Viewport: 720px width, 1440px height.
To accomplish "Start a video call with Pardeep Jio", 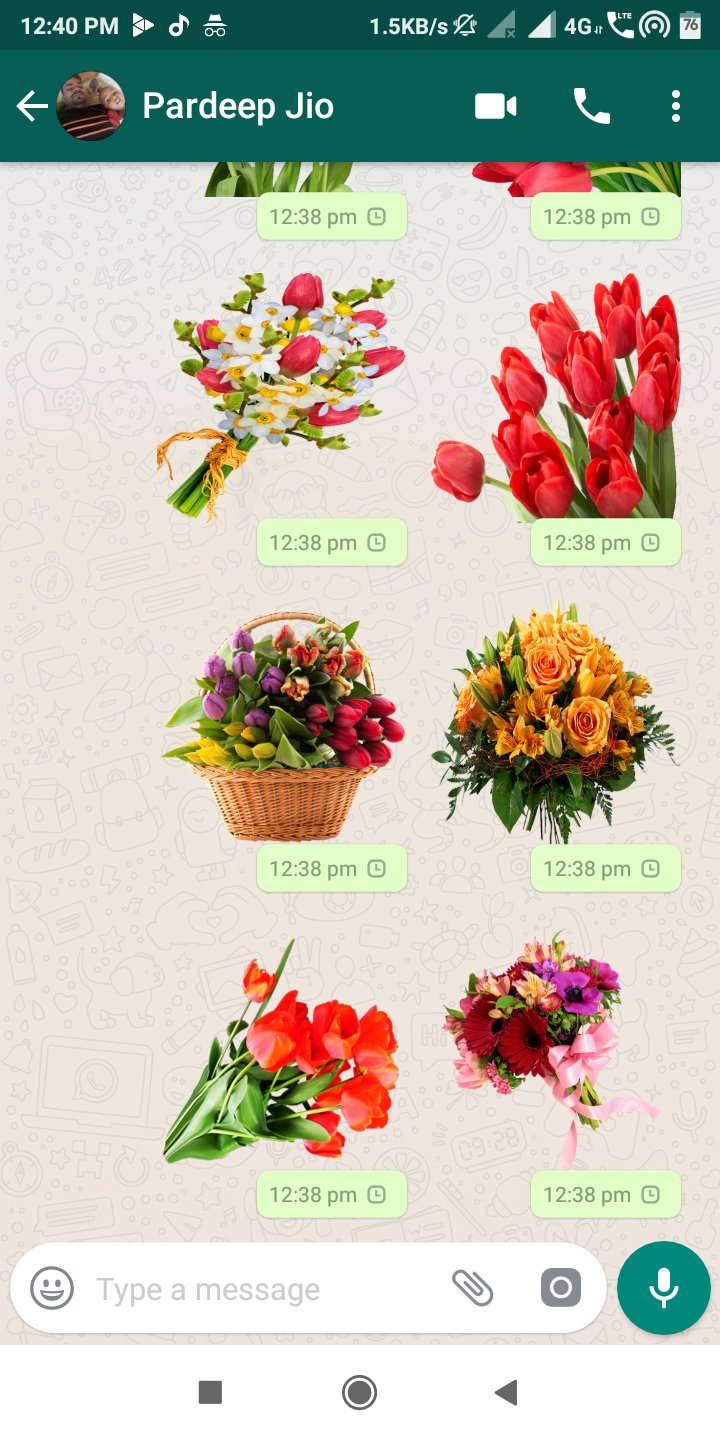I will [x=494, y=106].
